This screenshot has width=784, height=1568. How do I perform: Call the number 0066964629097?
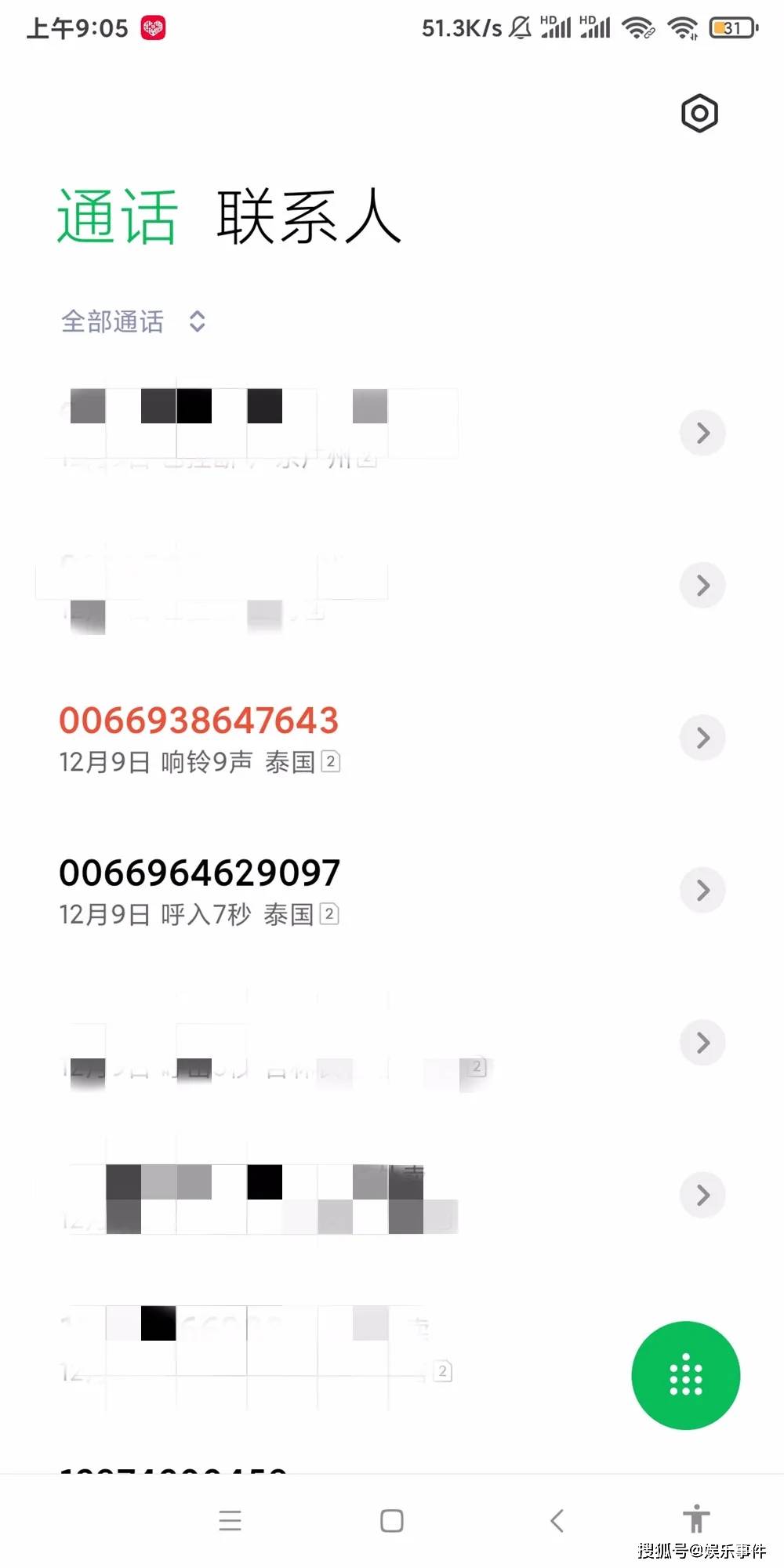point(199,871)
